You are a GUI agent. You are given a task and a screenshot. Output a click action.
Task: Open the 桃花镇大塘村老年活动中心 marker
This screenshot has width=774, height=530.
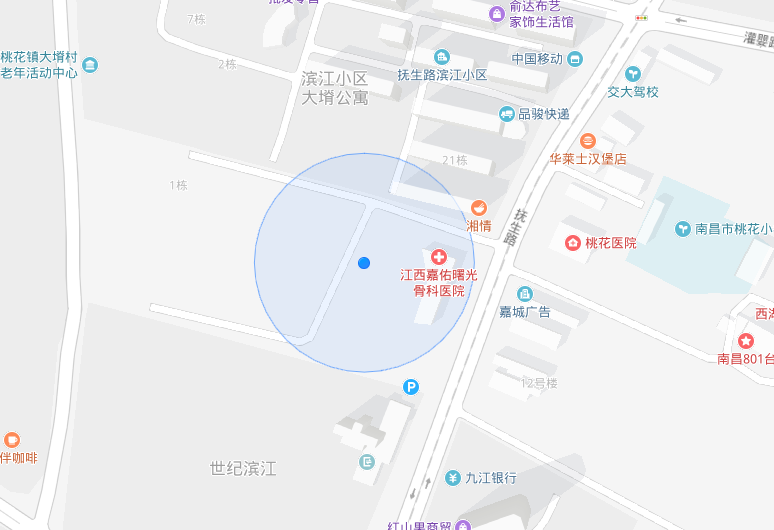point(91,66)
